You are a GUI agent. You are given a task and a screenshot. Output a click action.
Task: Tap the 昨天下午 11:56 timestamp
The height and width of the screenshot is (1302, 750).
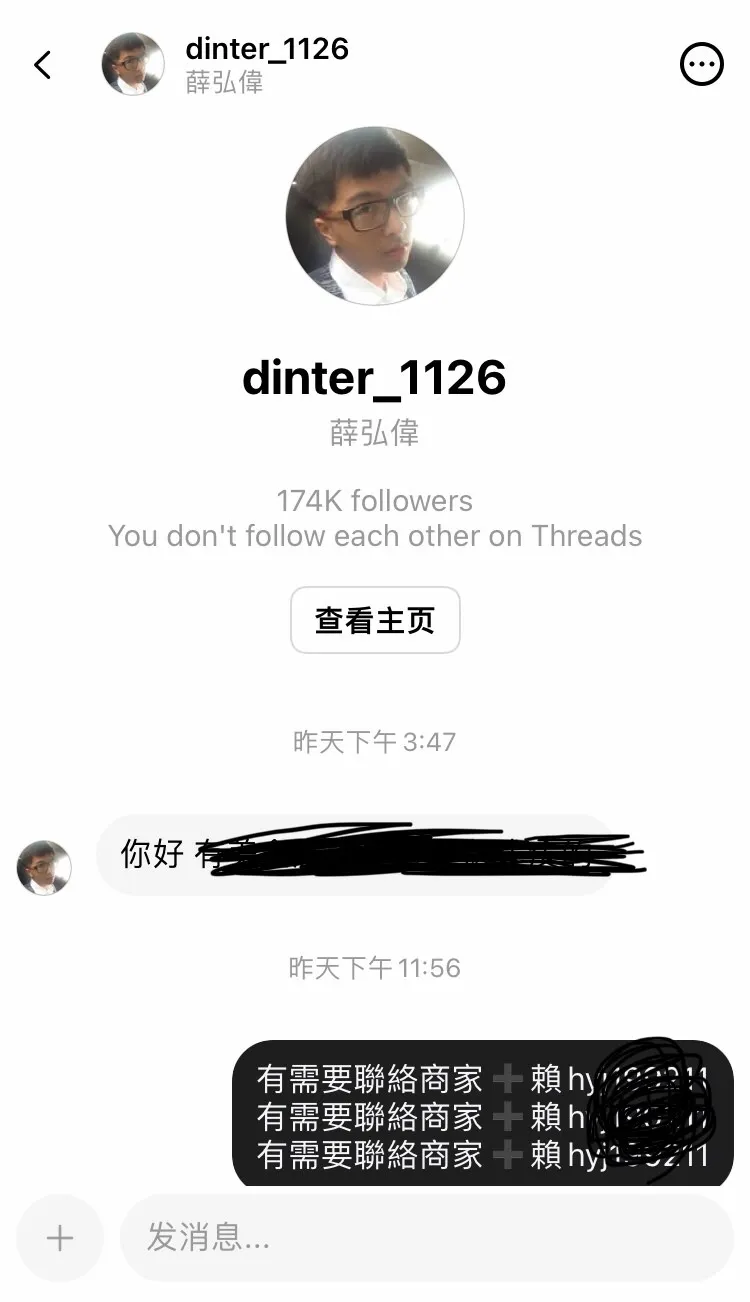(375, 967)
